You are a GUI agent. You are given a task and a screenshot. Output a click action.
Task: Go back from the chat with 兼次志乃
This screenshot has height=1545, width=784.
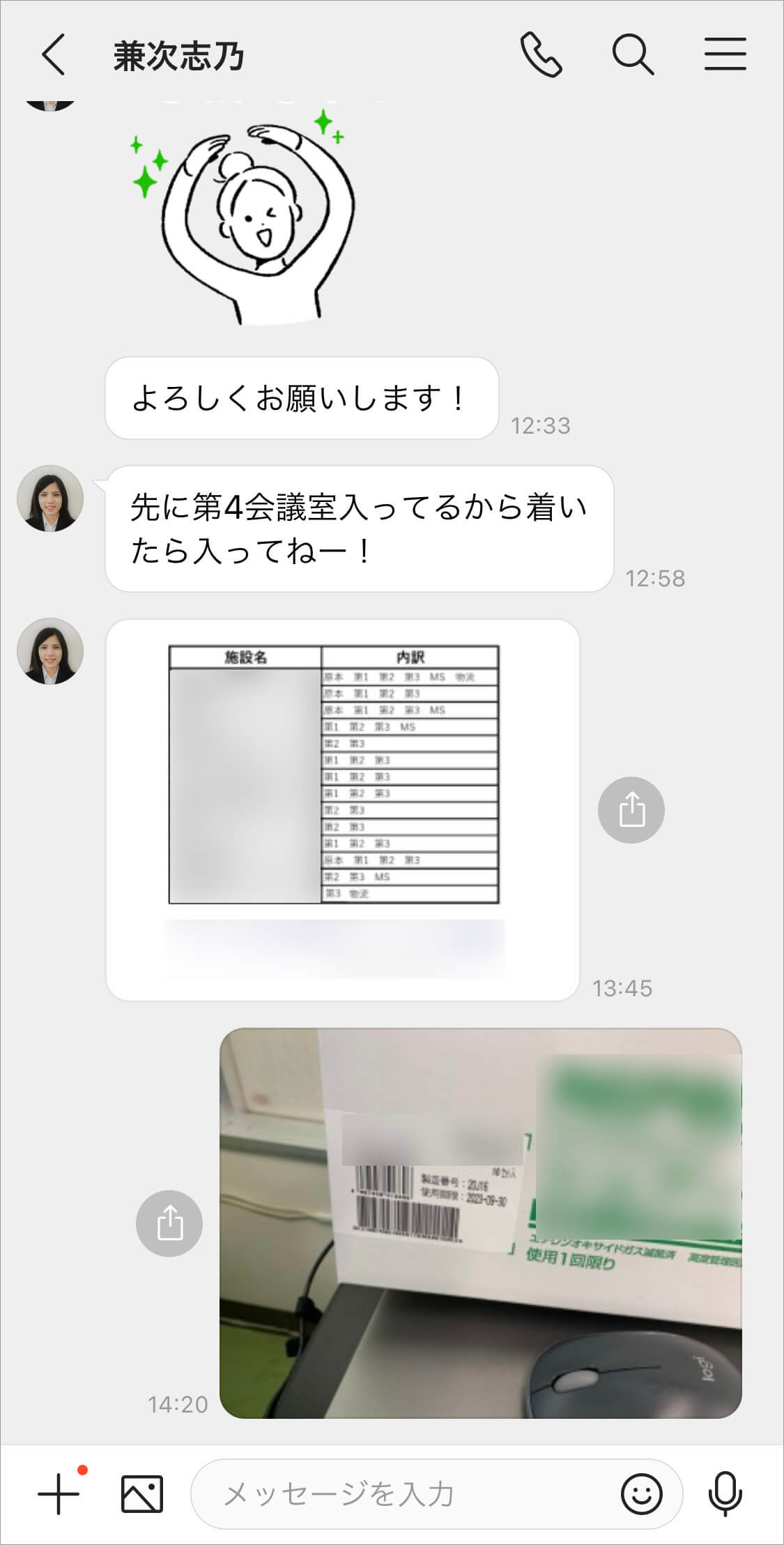tap(54, 54)
